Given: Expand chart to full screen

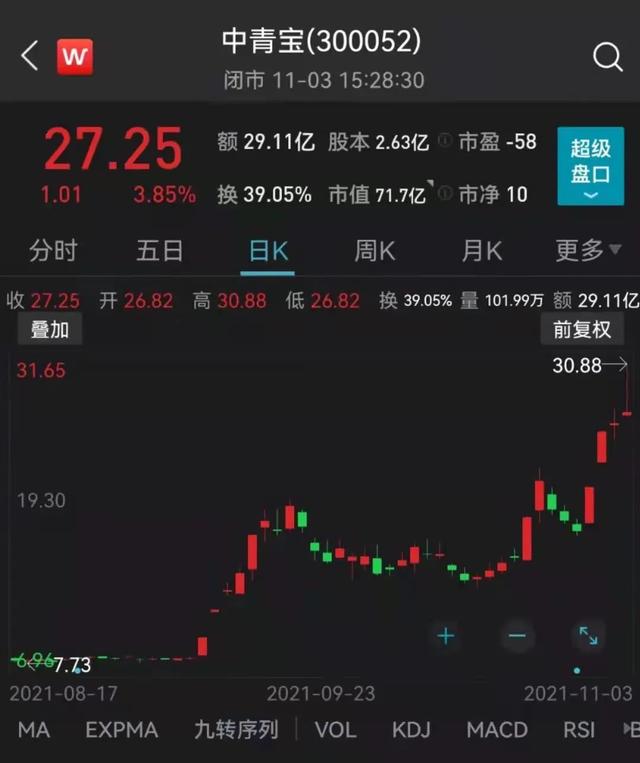Looking at the screenshot, I should click(x=588, y=635).
